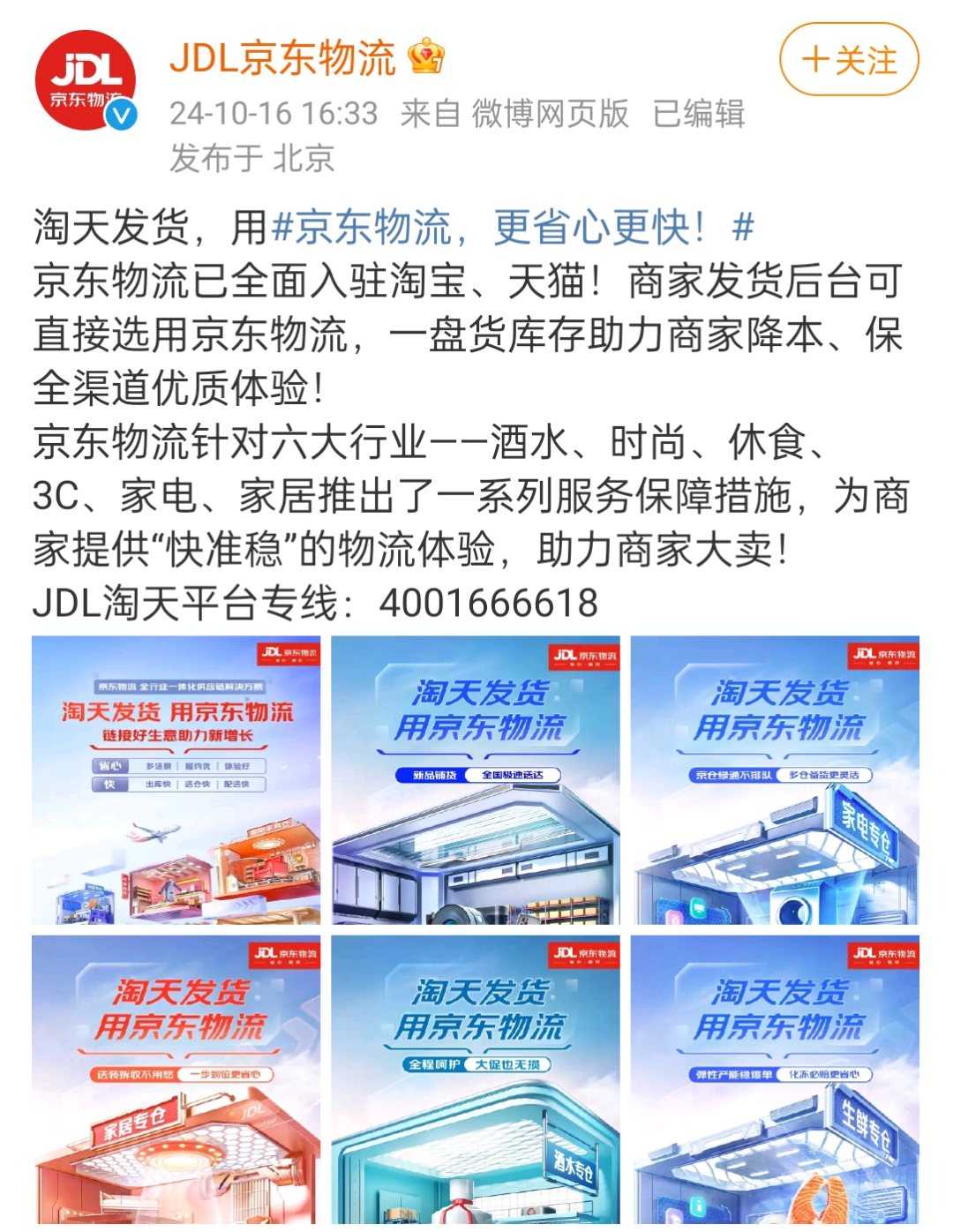Open the JDL京东物流 profile avatar
Viewport: 953px width, 1232px height.
[86, 80]
